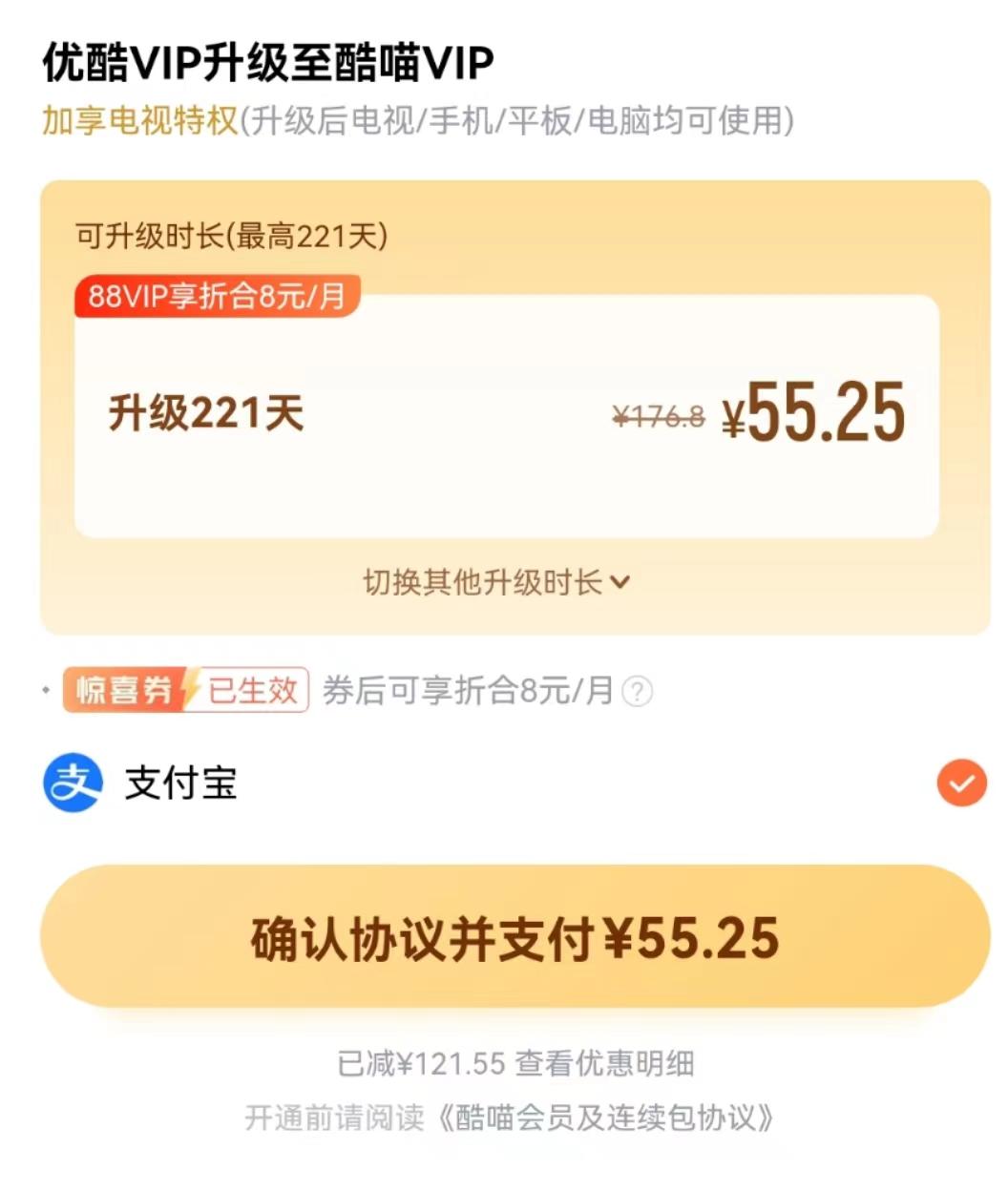The width and height of the screenshot is (1008, 1191).
Task: Click the strikethrough original price ¥176.8
Action: pyautogui.click(x=659, y=414)
